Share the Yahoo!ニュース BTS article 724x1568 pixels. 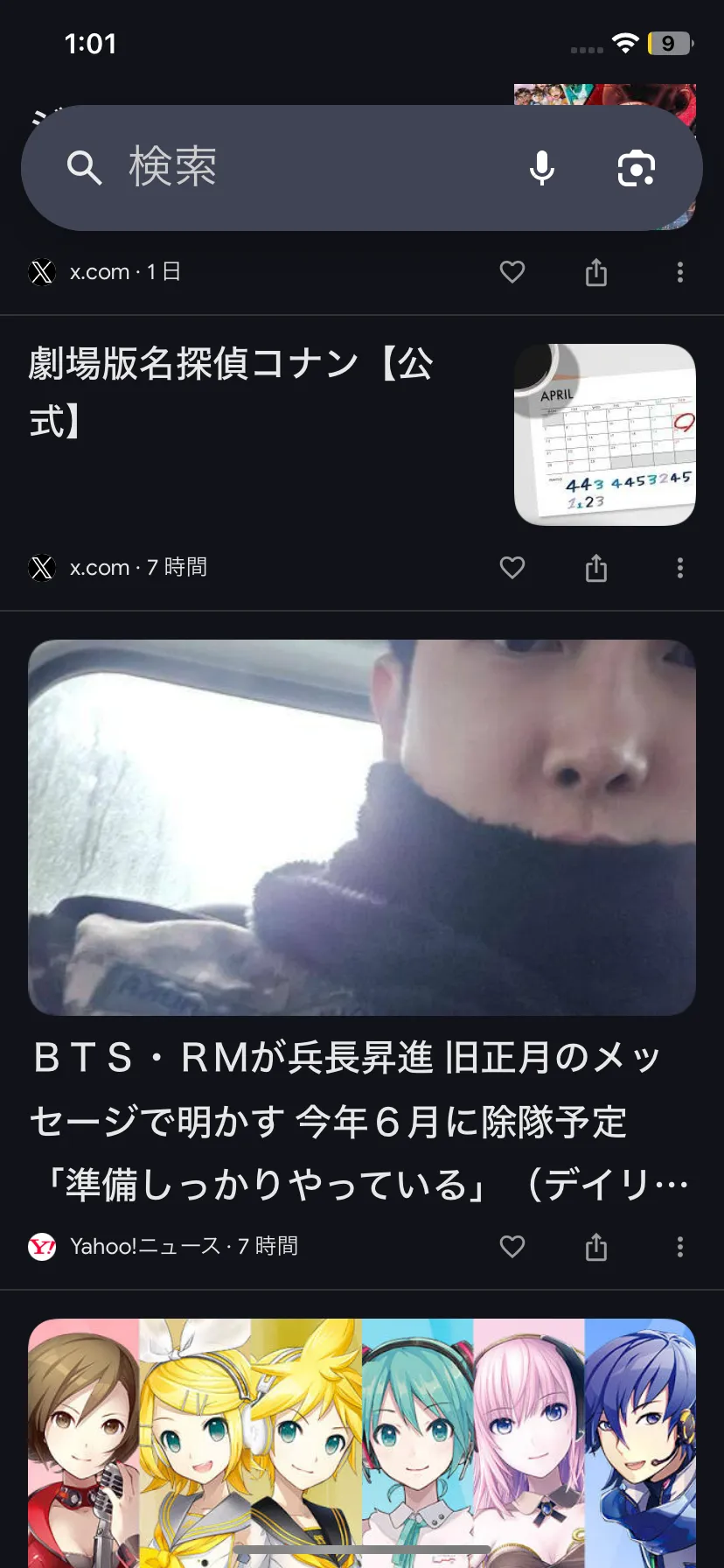[596, 1247]
